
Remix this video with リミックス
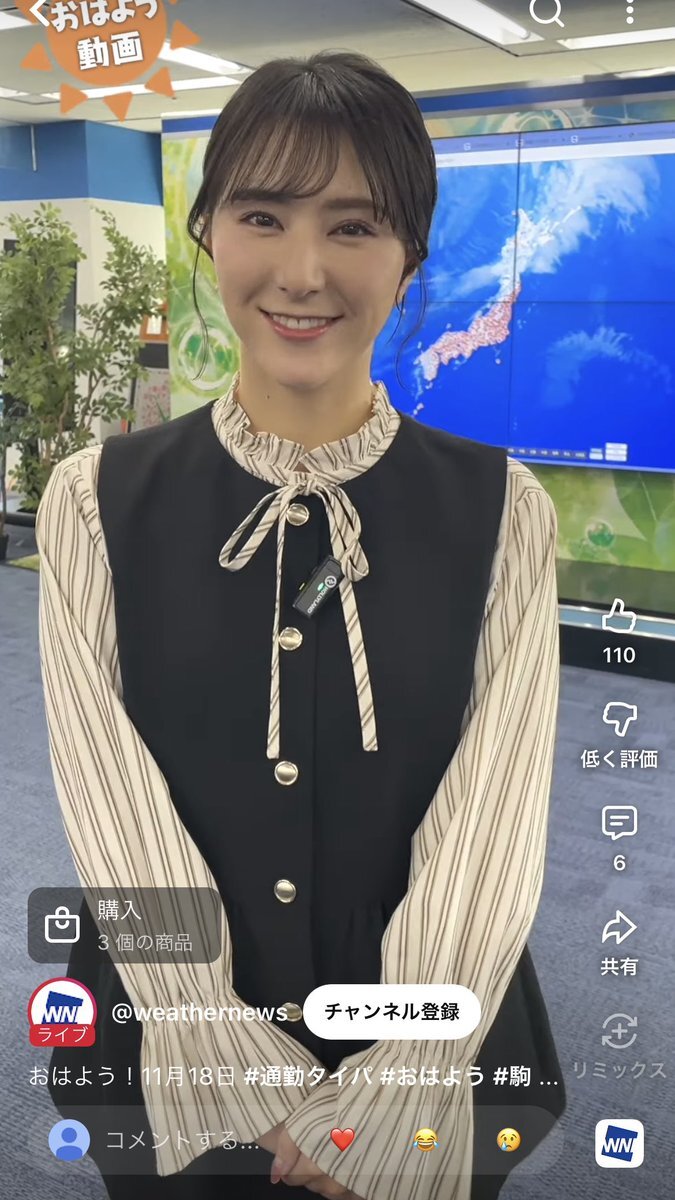619,1031
